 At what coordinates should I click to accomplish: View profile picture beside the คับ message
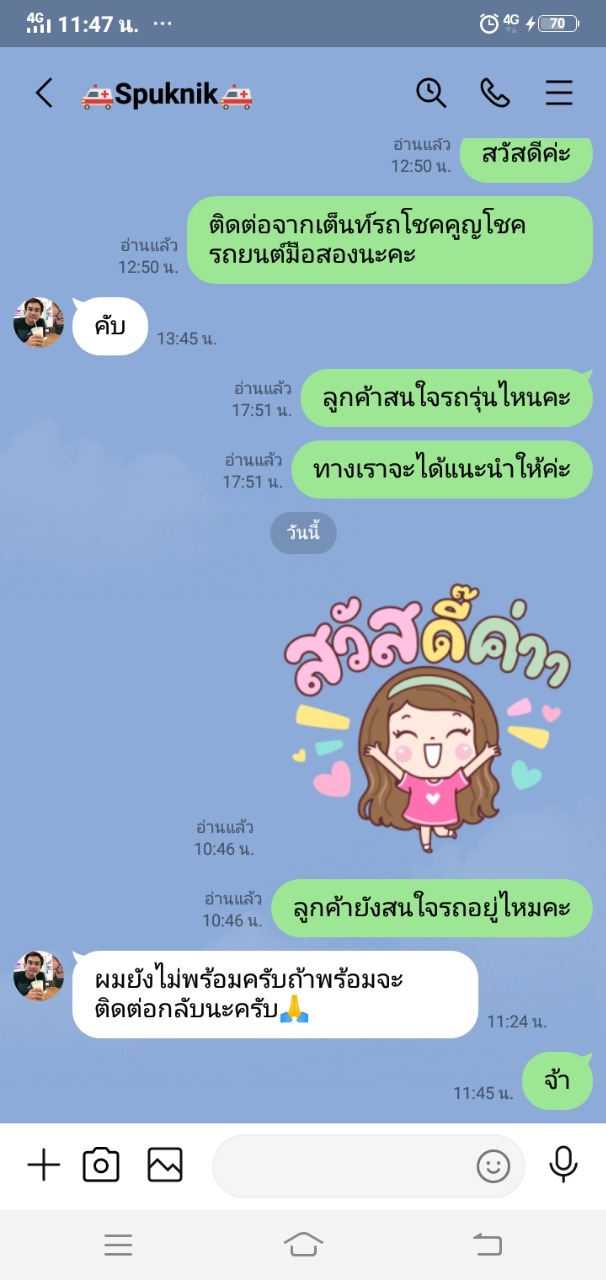pyautogui.click(x=38, y=322)
